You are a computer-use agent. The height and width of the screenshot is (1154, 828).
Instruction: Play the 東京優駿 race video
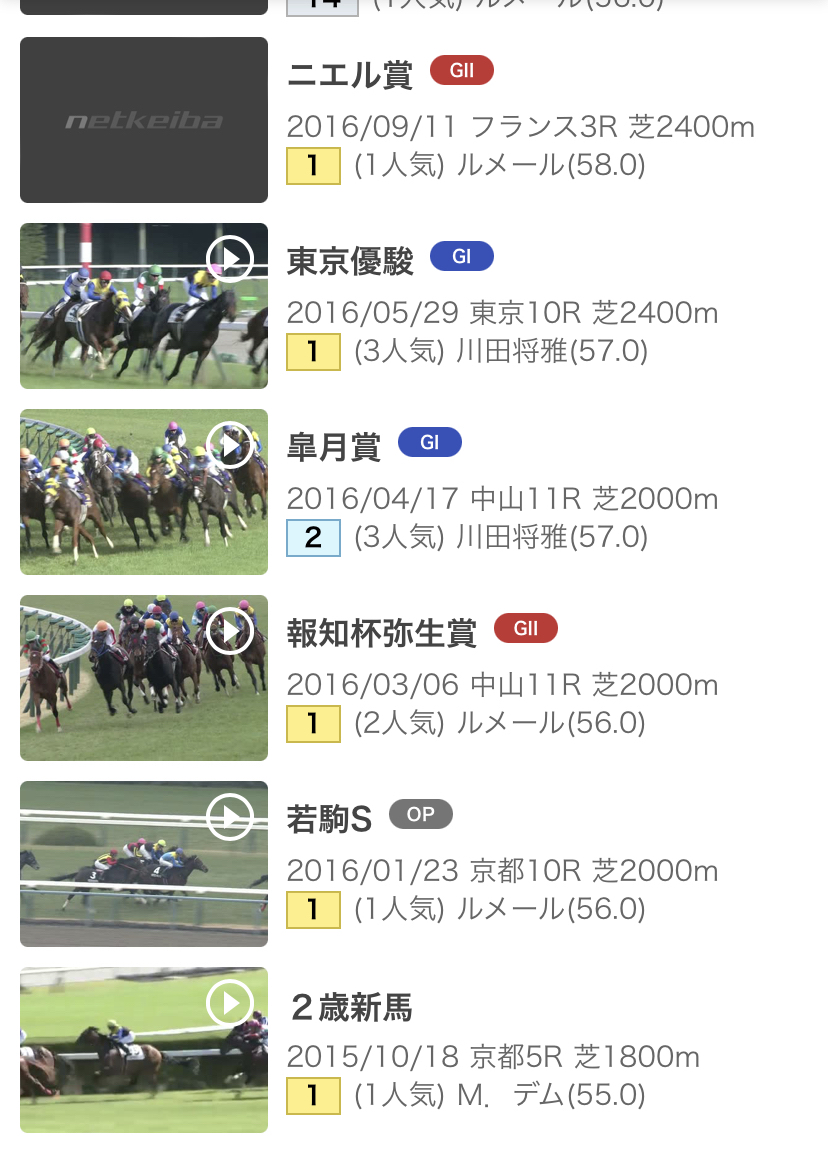coord(230,259)
